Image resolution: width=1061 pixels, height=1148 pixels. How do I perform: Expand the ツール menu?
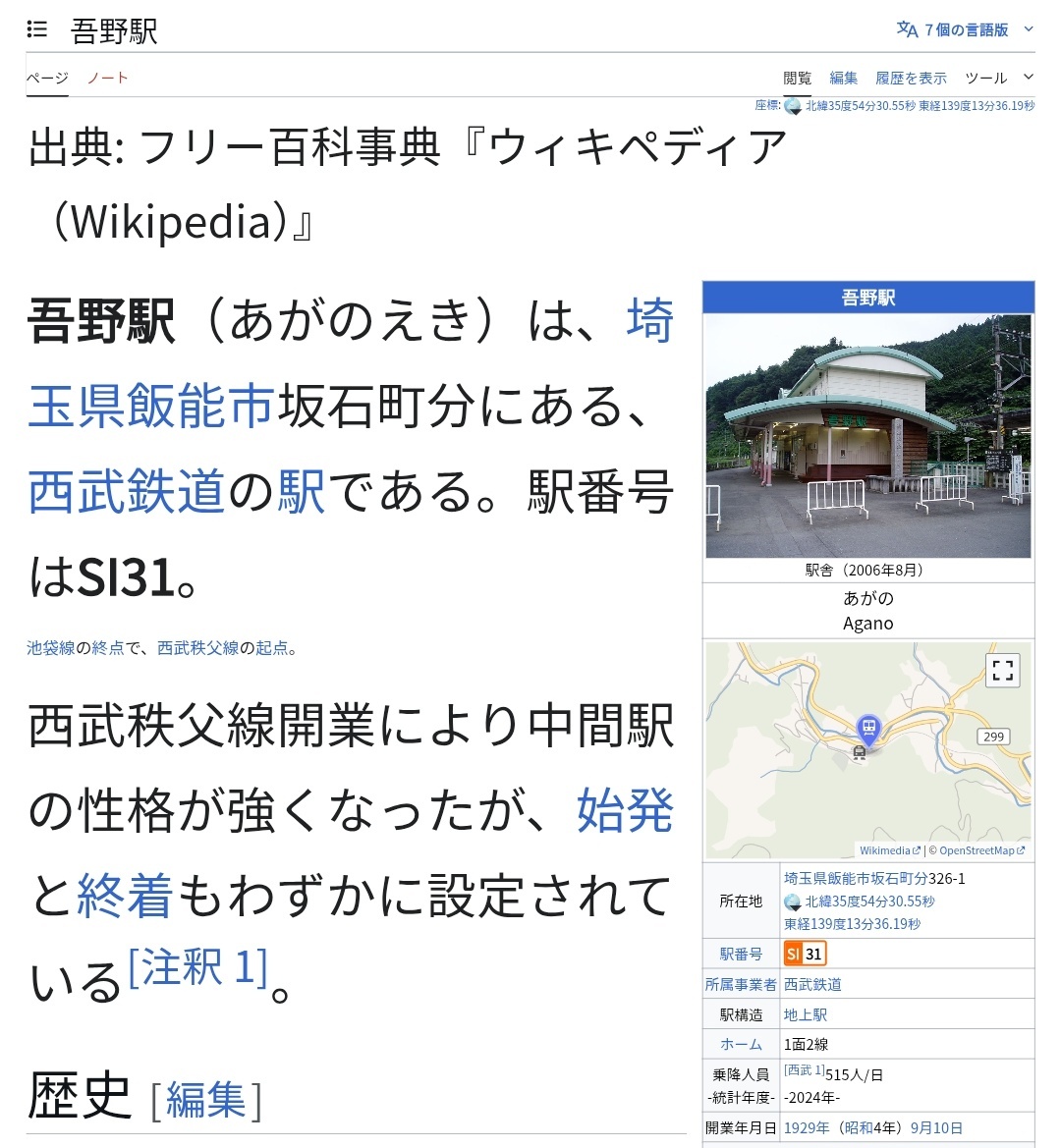(x=998, y=78)
